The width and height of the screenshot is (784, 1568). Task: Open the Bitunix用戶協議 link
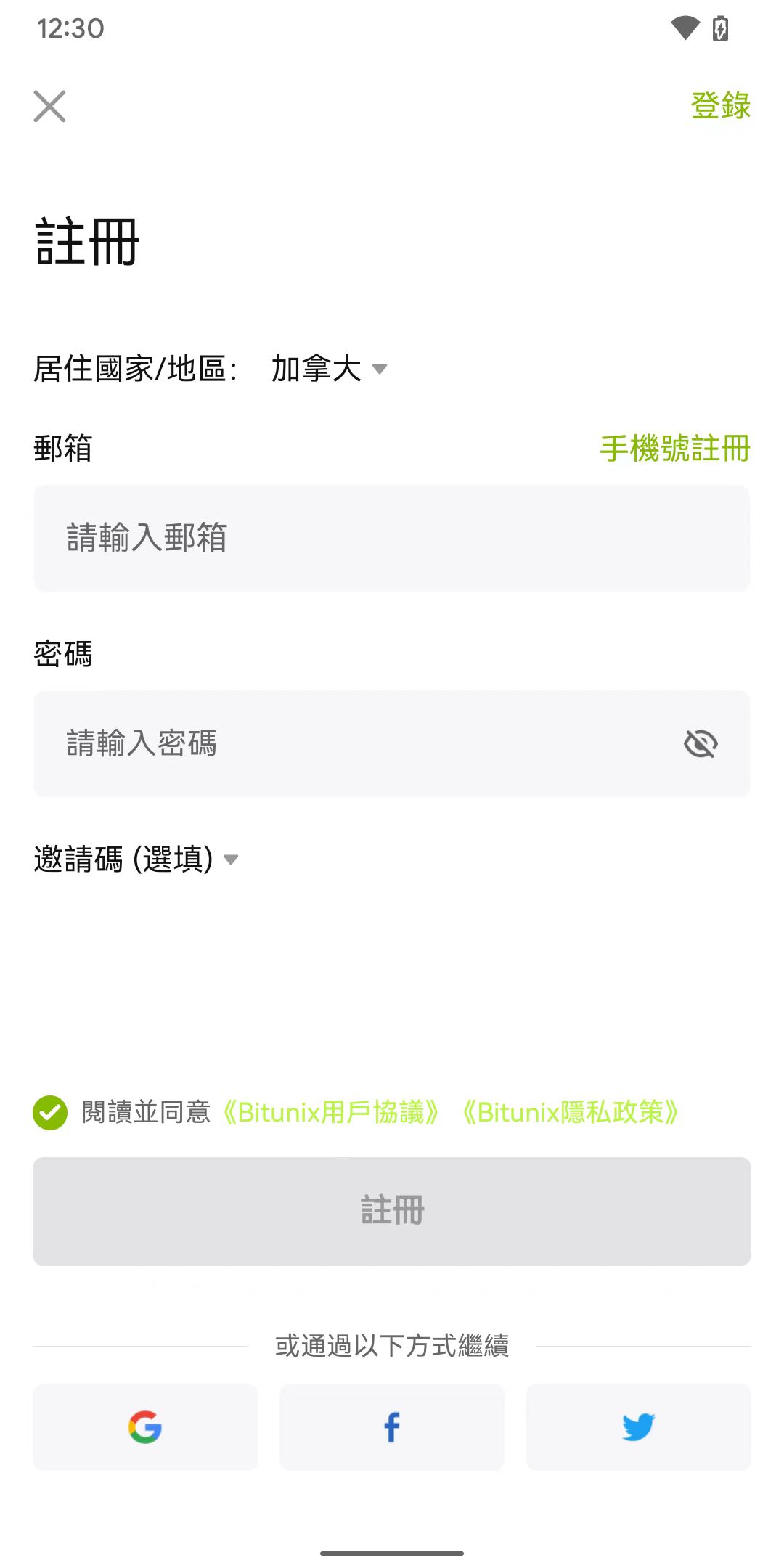point(331,1112)
